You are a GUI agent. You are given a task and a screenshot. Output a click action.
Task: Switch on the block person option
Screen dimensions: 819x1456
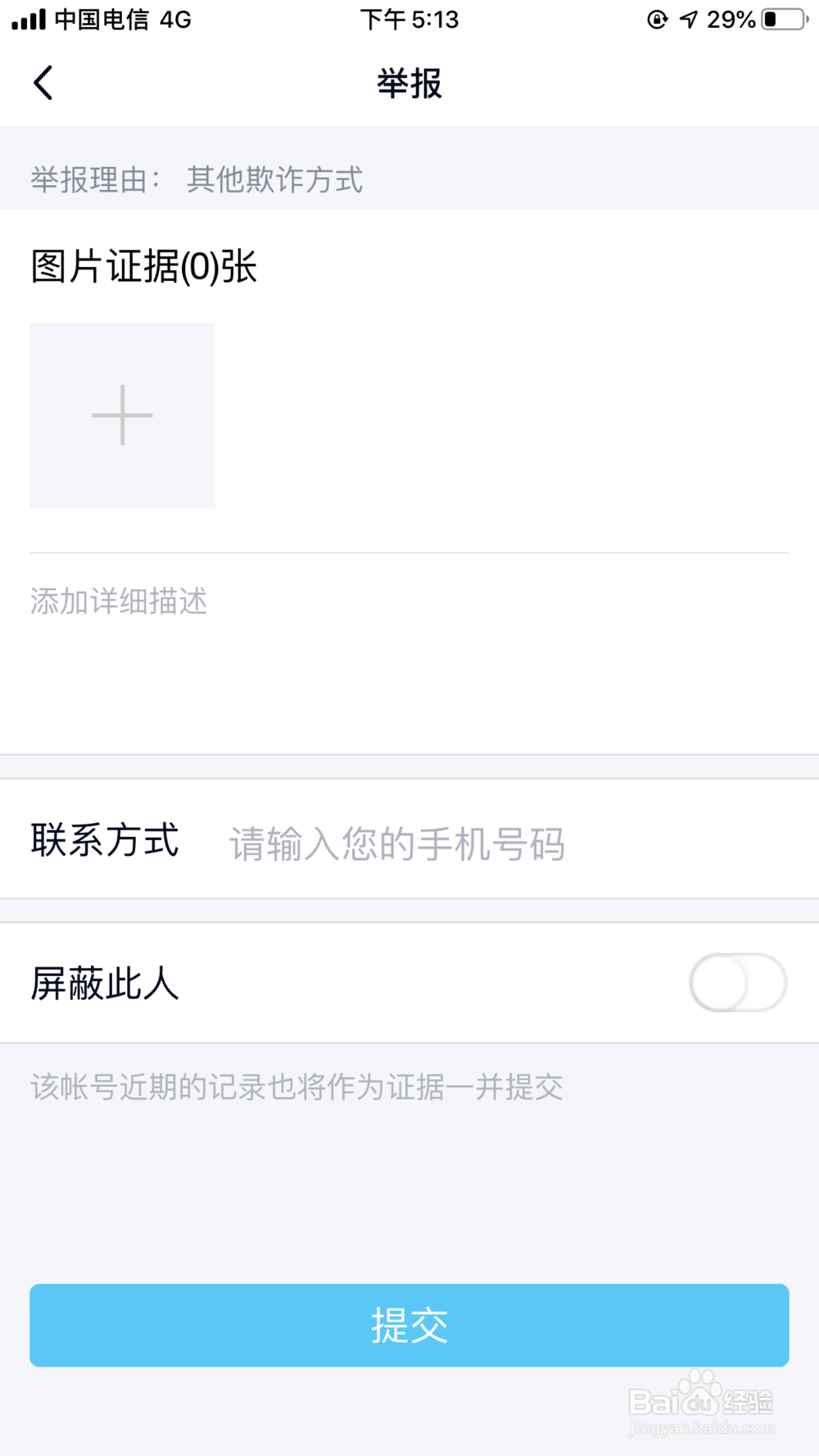[736, 983]
